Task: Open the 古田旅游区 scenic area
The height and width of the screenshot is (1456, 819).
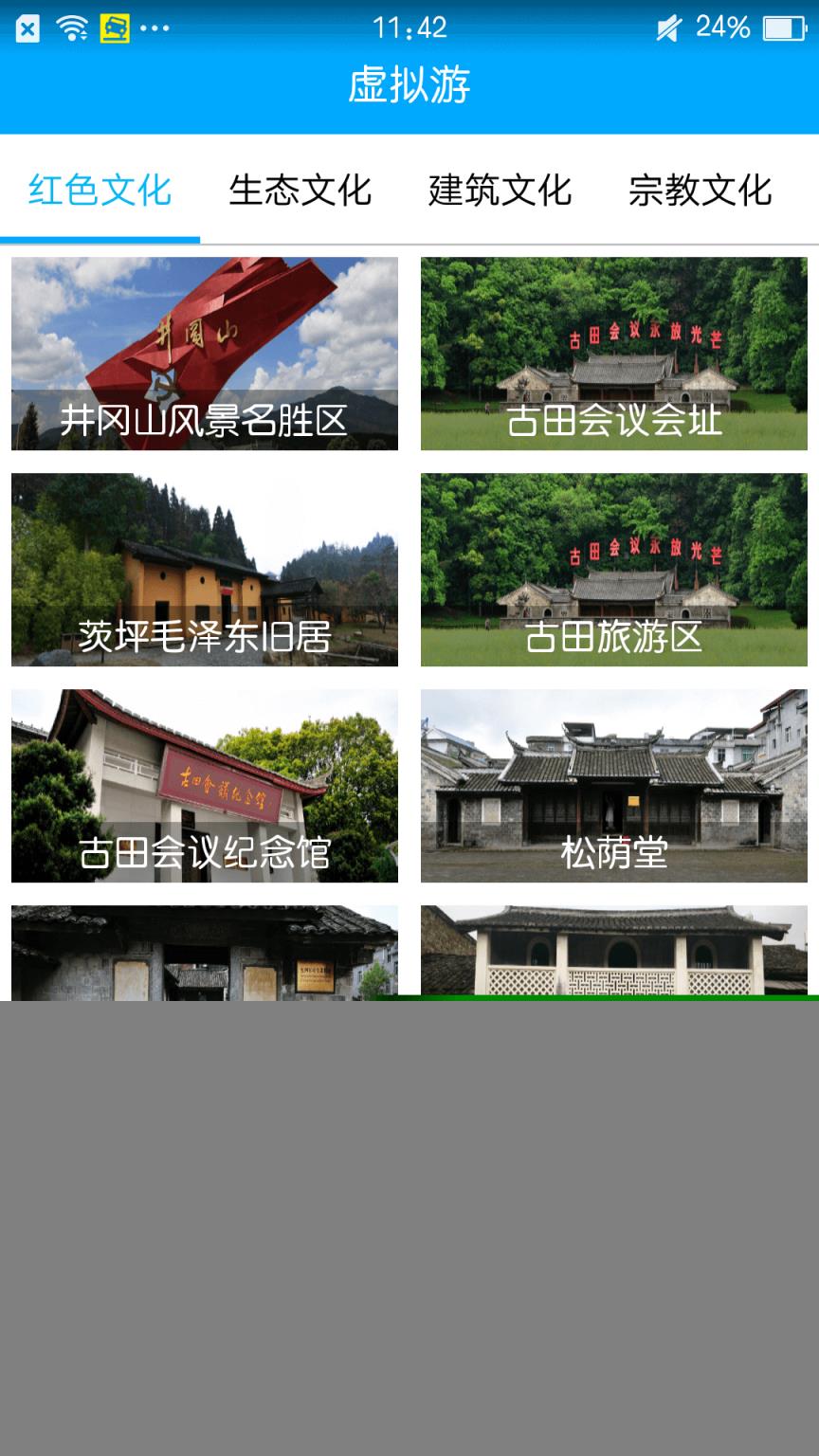Action: click(614, 570)
